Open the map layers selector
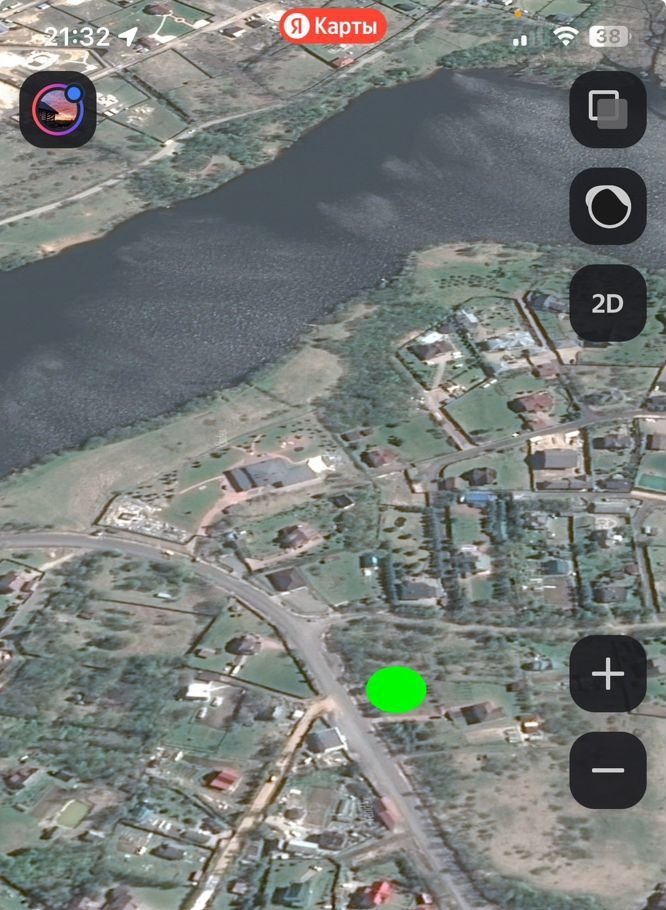 coord(607,110)
